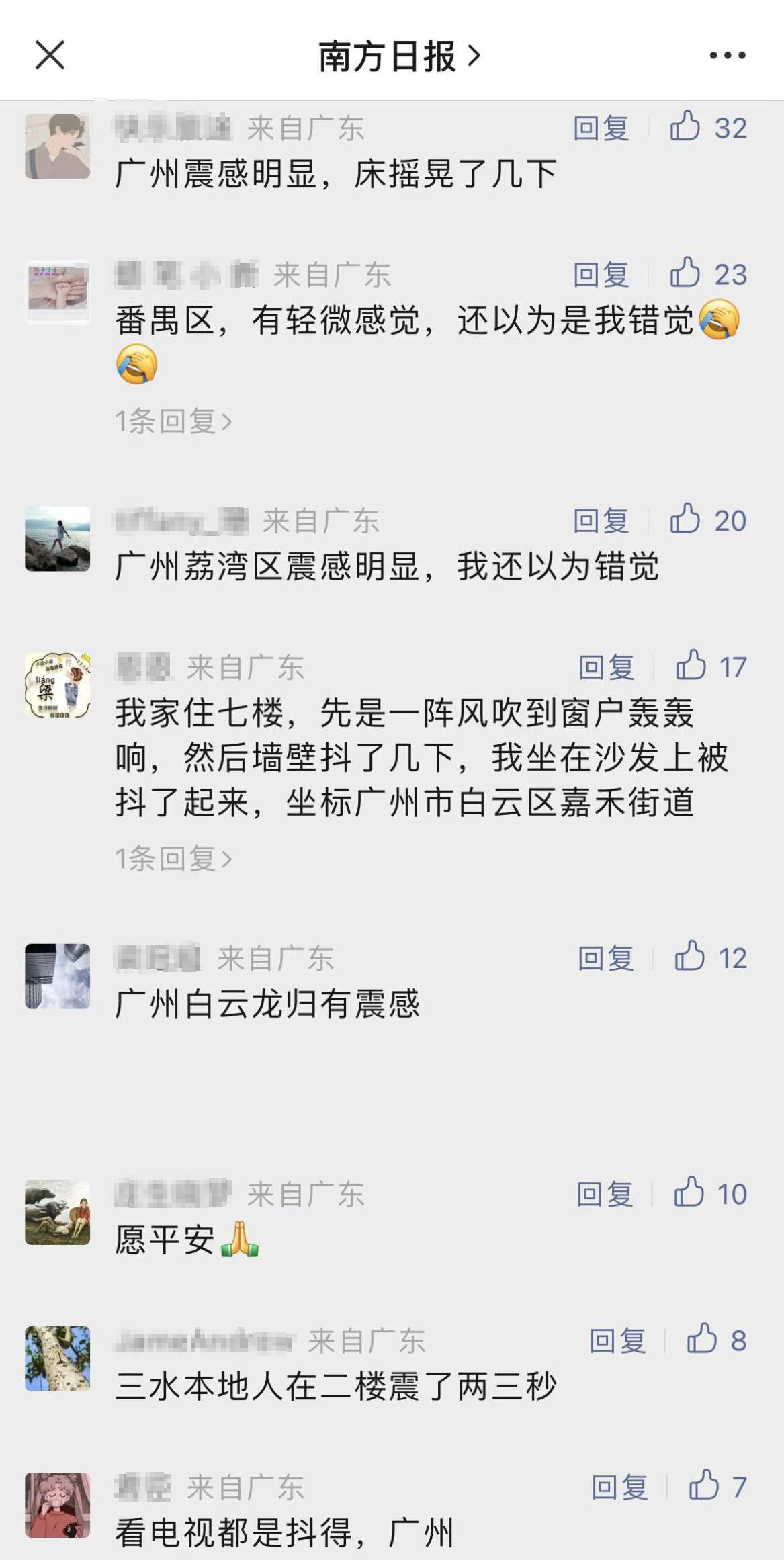Like the 荔湾区 comment with 20 likes
The width and height of the screenshot is (784, 1560).
[x=686, y=519]
